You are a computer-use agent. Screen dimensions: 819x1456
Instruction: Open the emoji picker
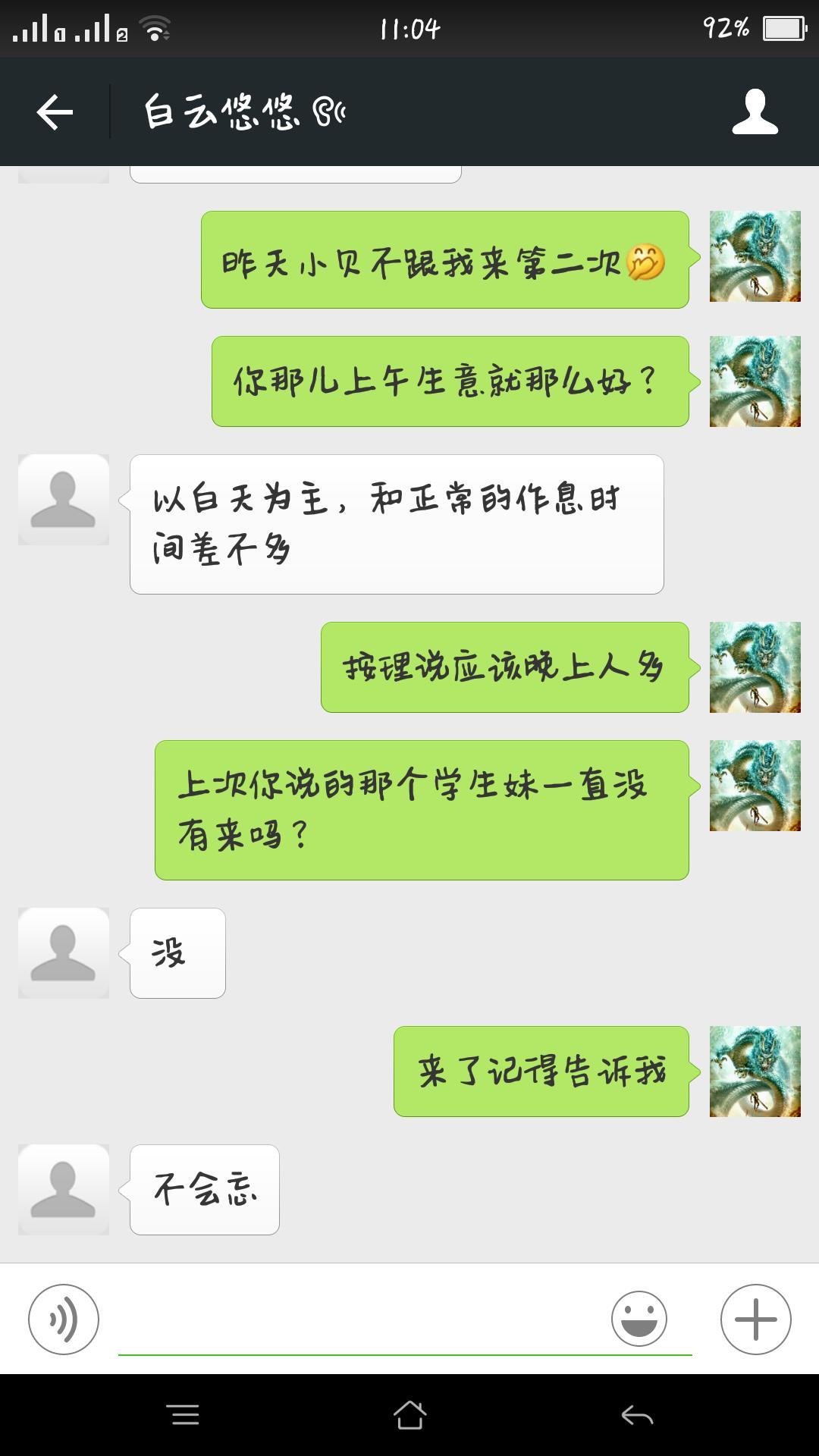[639, 1319]
